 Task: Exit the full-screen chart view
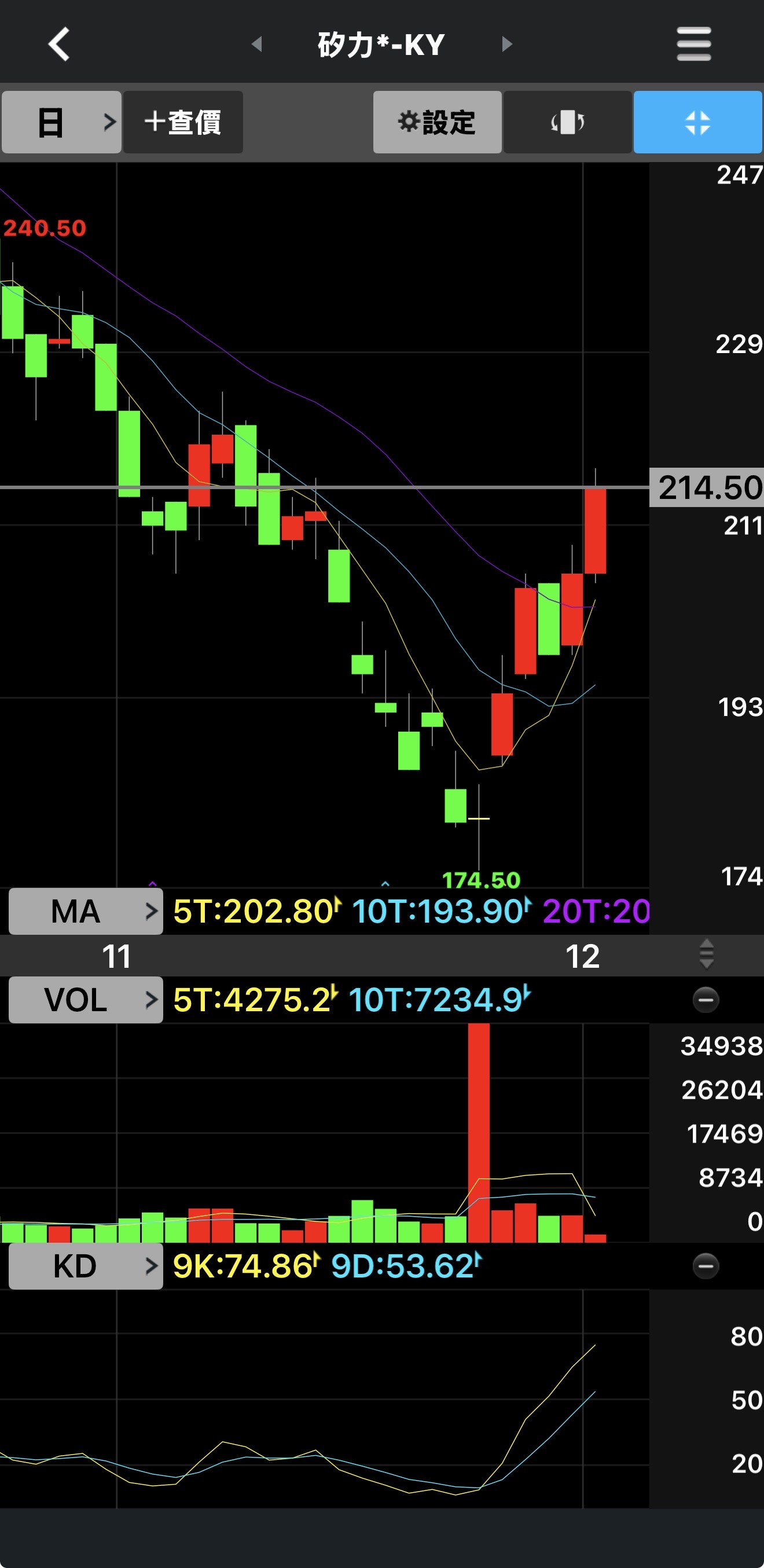tap(697, 122)
